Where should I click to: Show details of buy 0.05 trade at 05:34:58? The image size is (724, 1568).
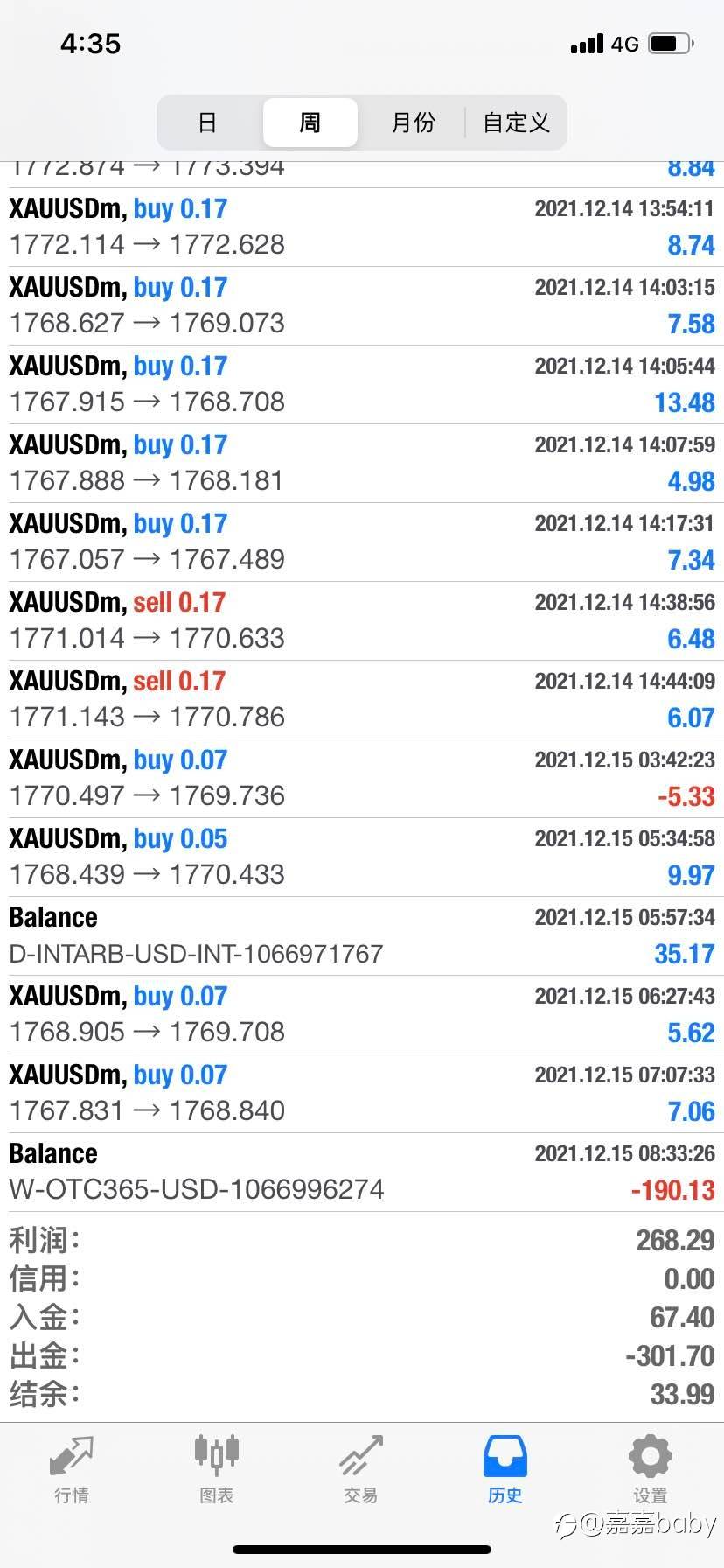click(362, 857)
